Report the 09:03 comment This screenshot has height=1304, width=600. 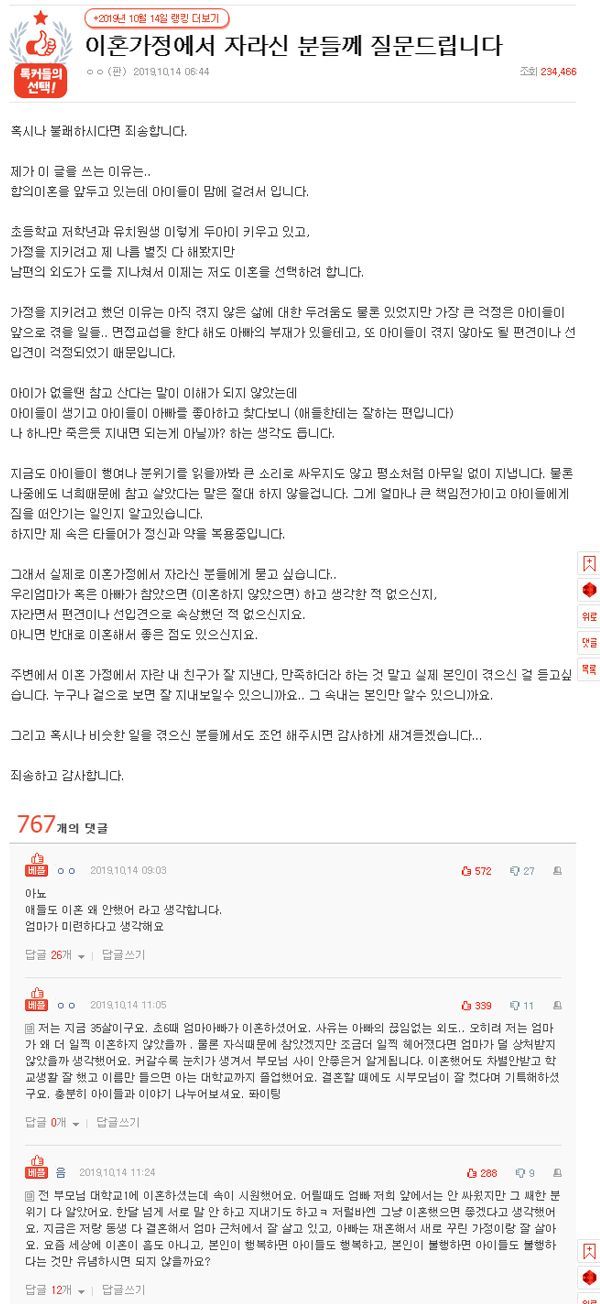[558, 871]
